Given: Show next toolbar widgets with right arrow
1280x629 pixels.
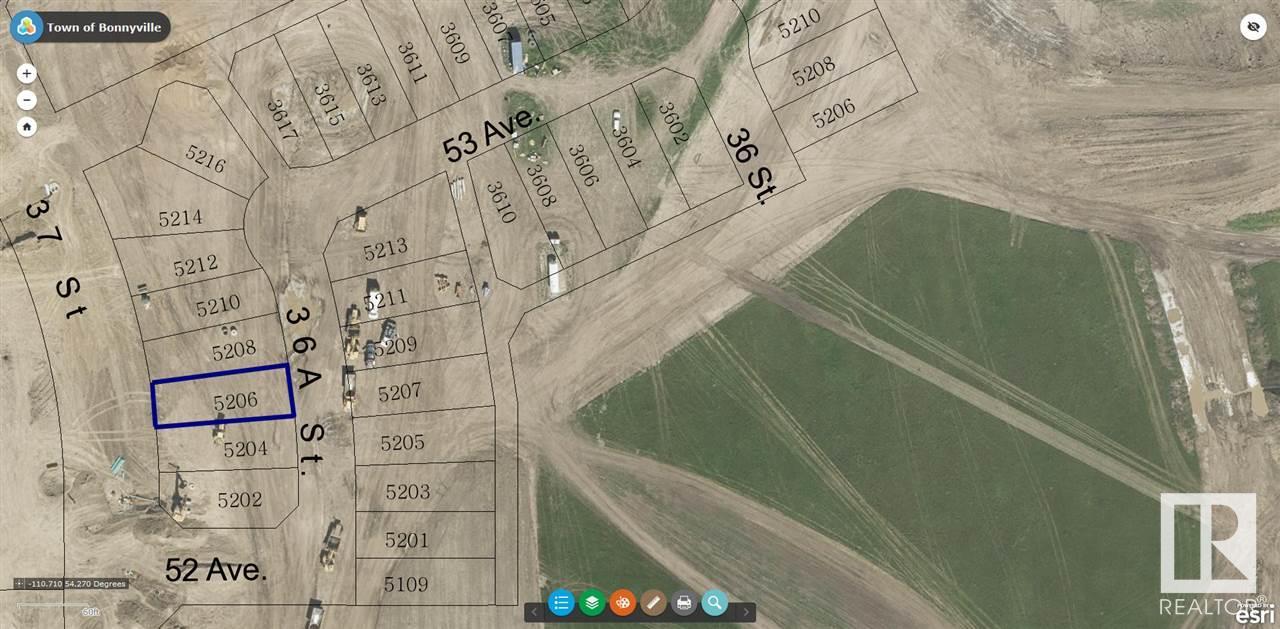Looking at the screenshot, I should click(x=745, y=611).
